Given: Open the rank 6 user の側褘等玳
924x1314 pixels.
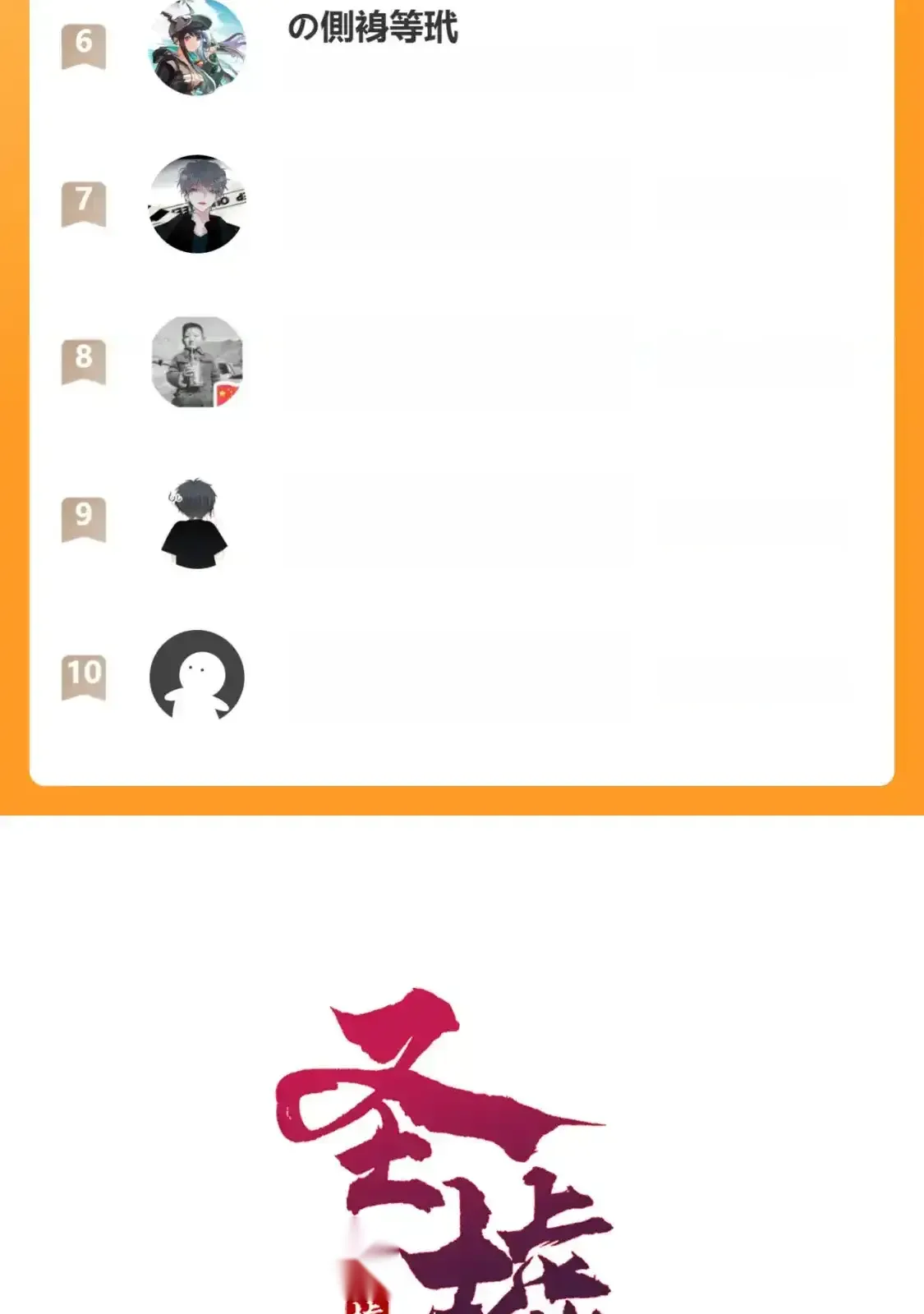Looking at the screenshot, I should (x=371, y=30).
